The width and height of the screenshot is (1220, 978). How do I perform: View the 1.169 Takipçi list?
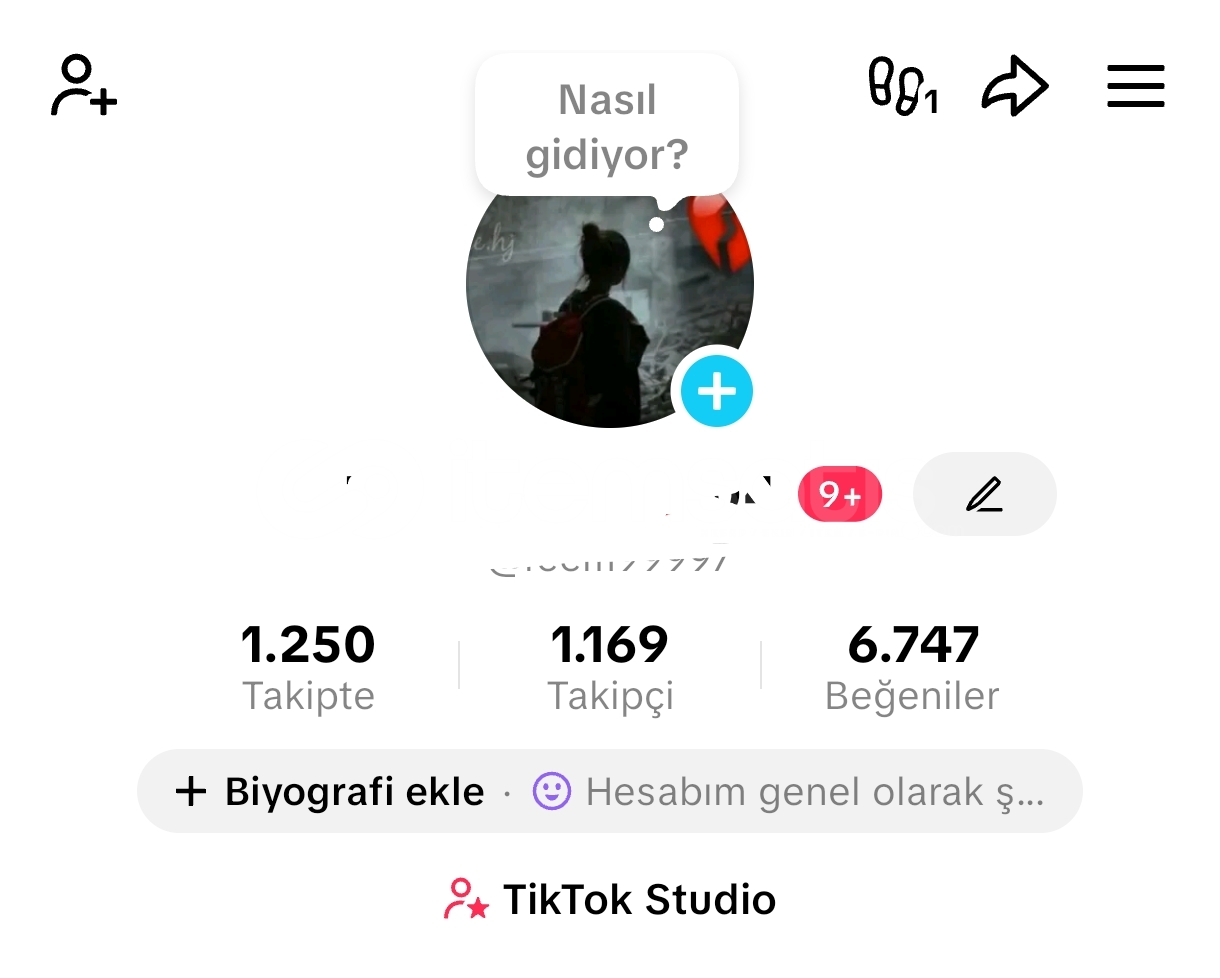click(x=610, y=666)
